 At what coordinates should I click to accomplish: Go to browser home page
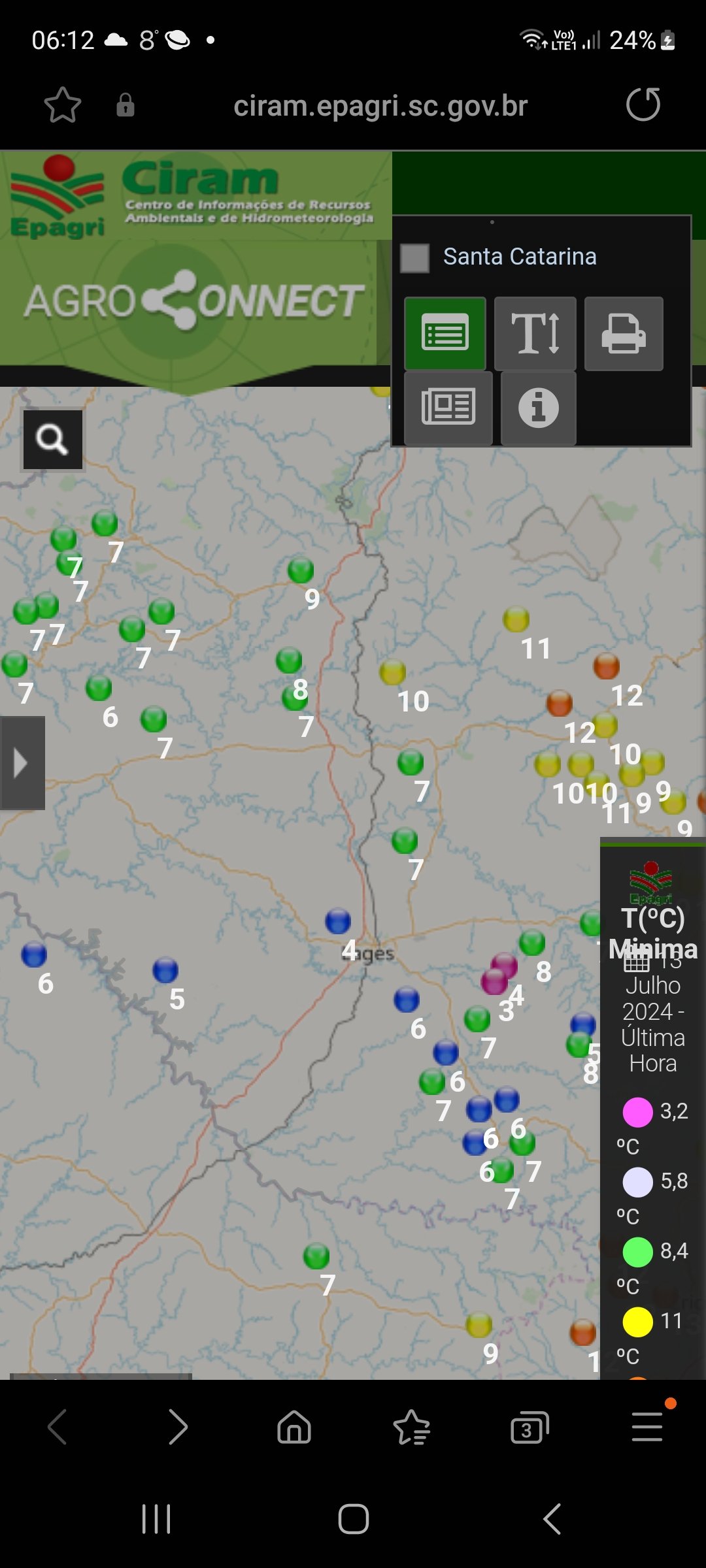point(294,1426)
